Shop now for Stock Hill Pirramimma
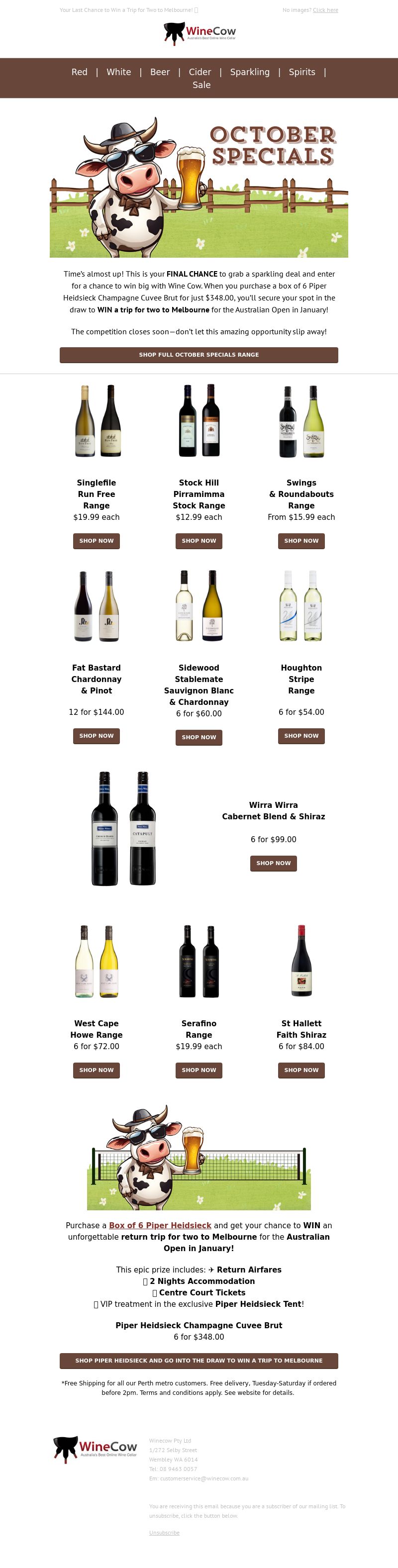The image size is (398, 1568). 199,541
